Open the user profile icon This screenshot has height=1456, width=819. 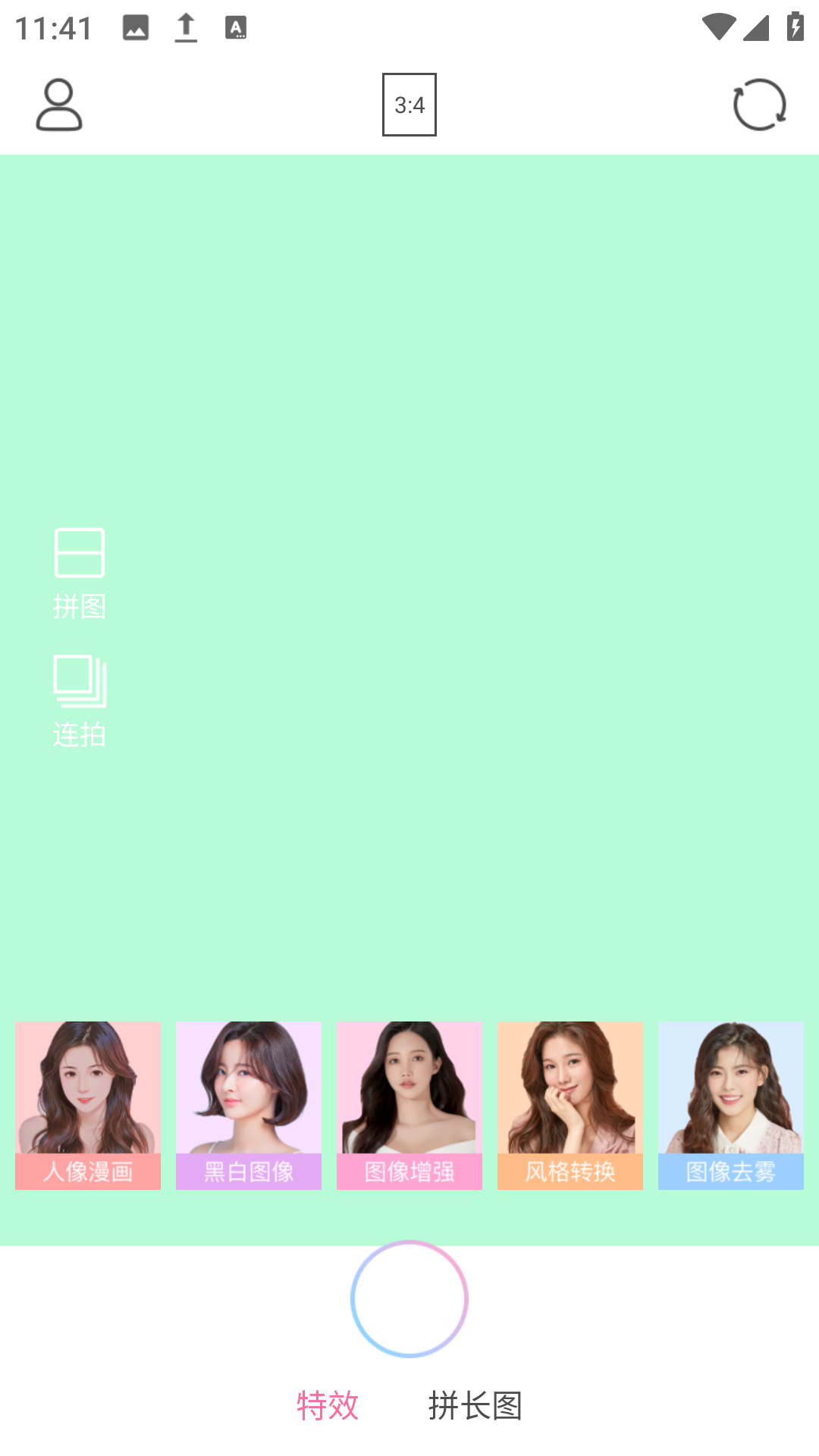click(x=59, y=105)
